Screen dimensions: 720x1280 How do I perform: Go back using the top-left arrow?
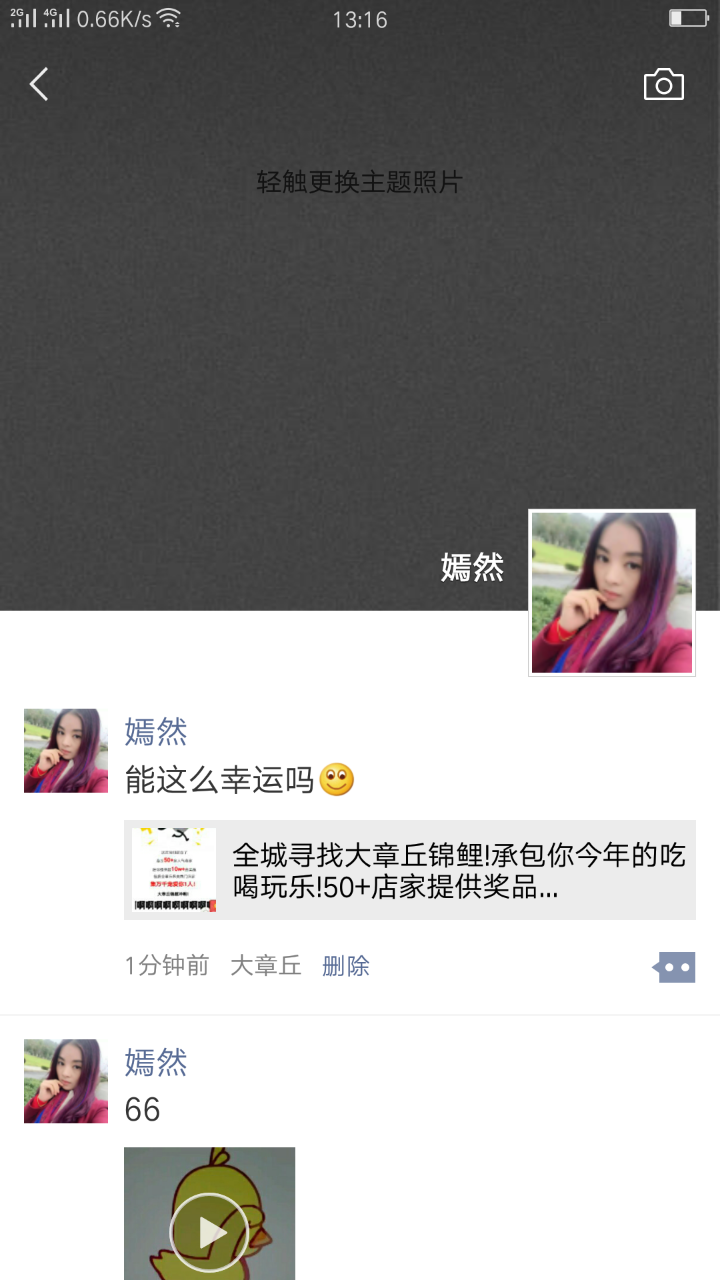[x=39, y=85]
